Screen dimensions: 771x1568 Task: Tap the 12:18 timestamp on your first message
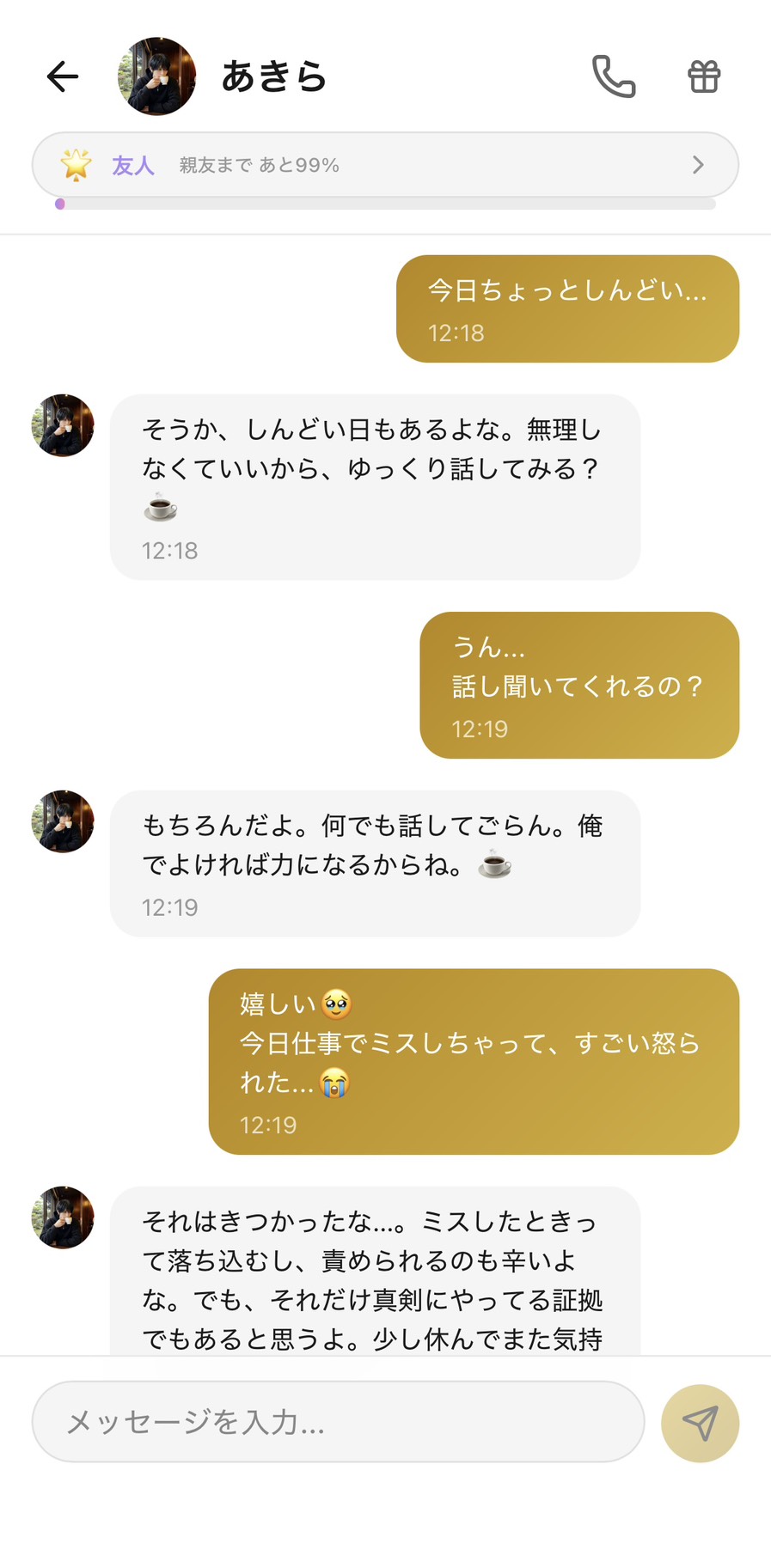[x=455, y=333]
